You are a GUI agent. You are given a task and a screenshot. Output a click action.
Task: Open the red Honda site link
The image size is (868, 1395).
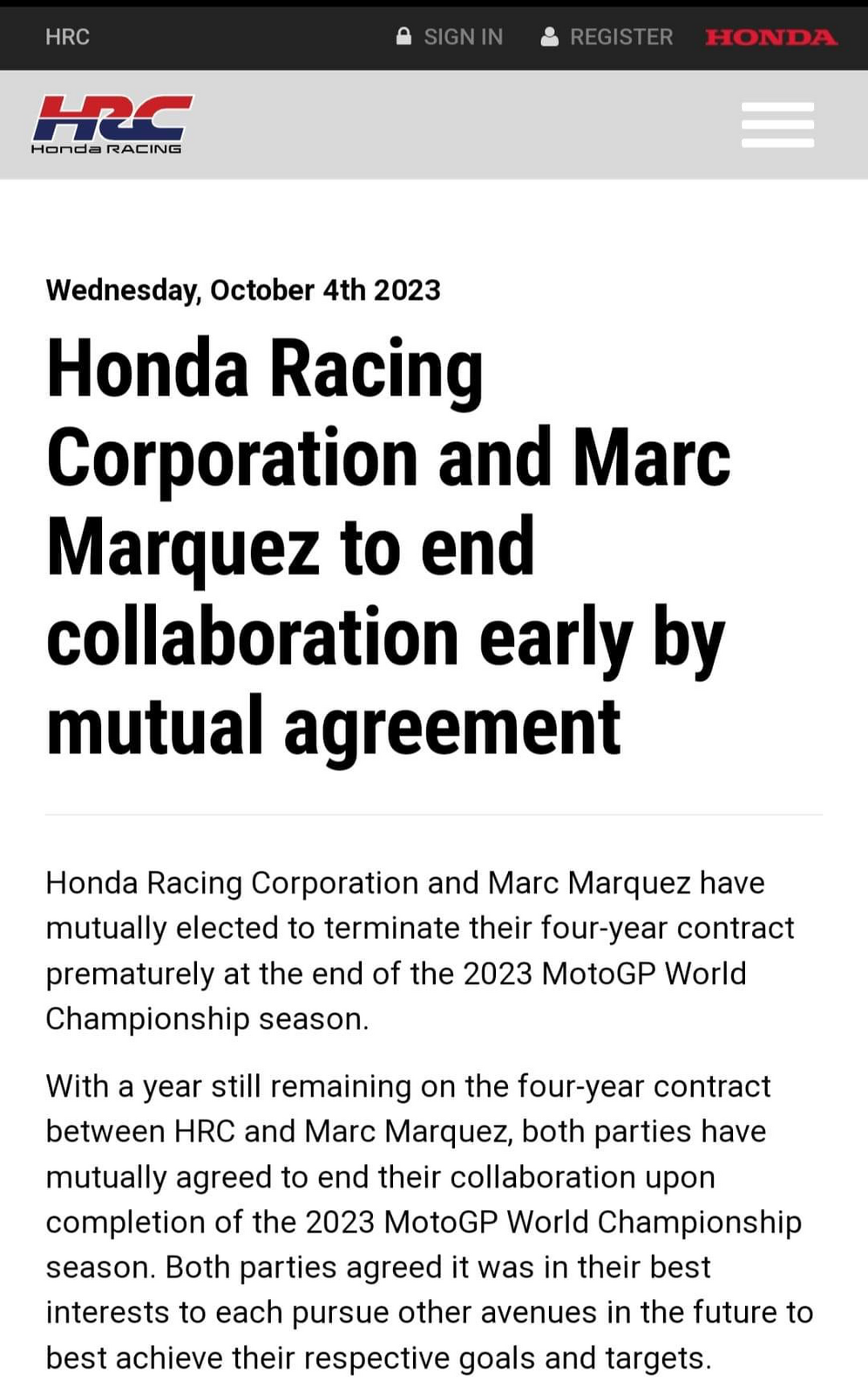coord(771,37)
